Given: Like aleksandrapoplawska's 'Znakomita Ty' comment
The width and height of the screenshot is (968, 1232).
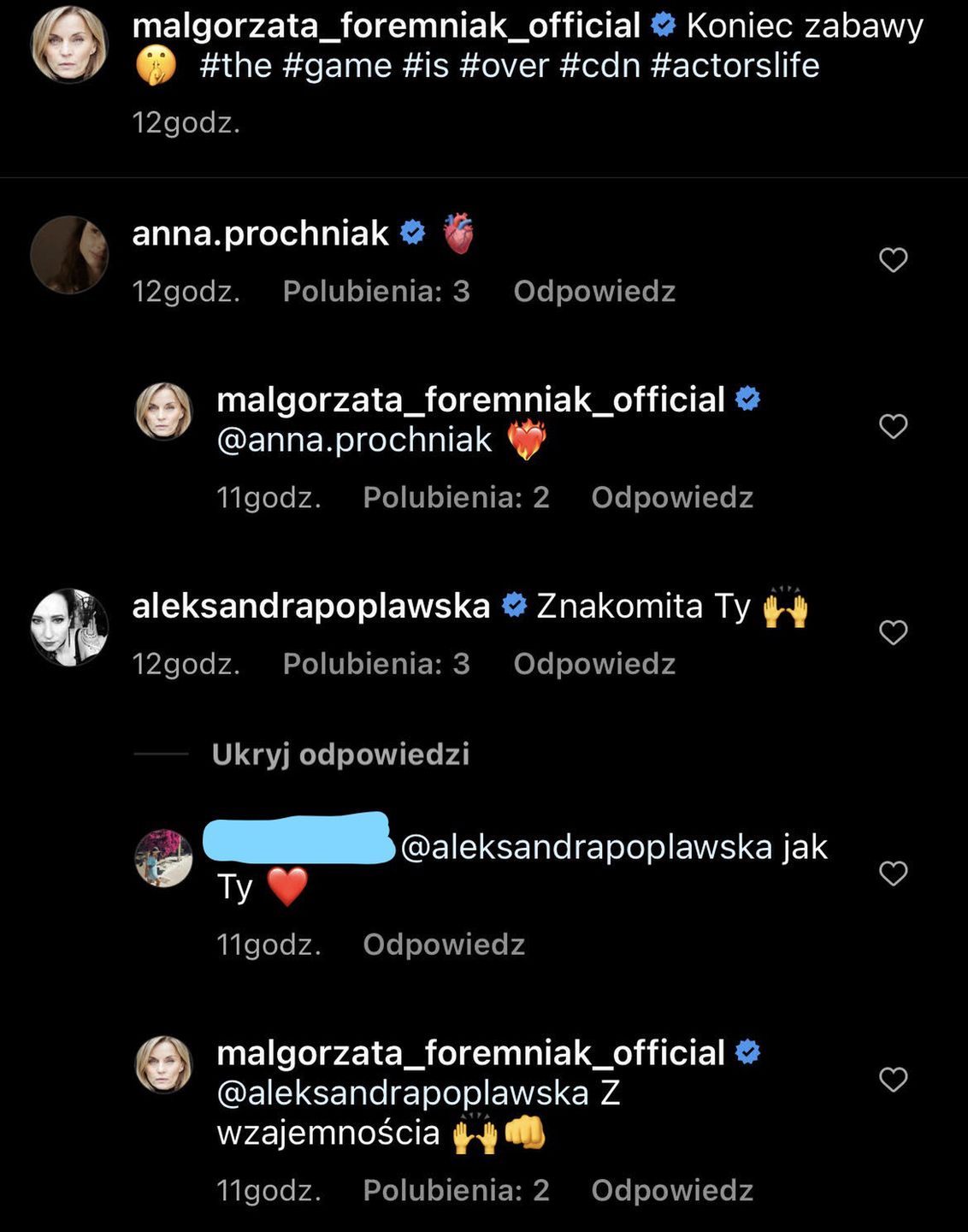Looking at the screenshot, I should (893, 632).
